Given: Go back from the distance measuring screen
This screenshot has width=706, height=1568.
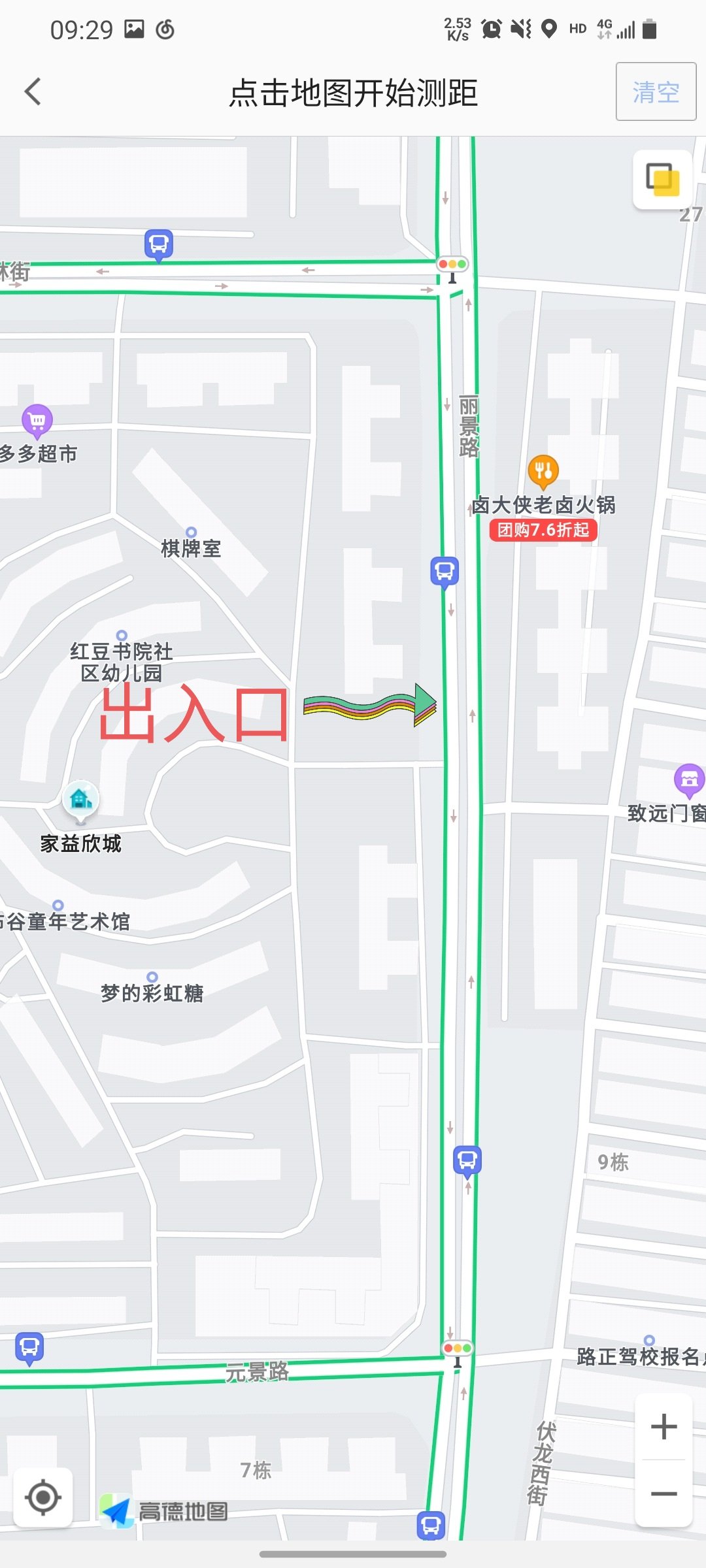Looking at the screenshot, I should (33, 91).
